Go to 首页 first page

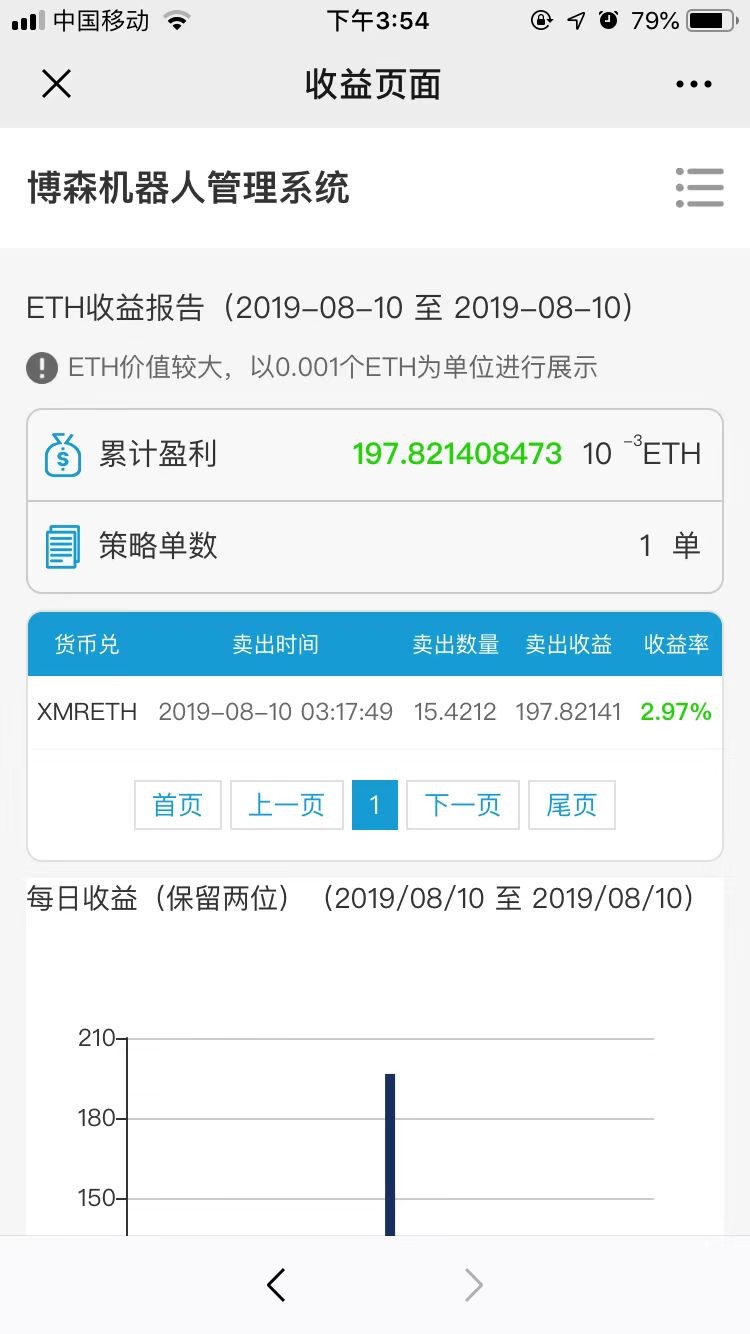[x=178, y=805]
